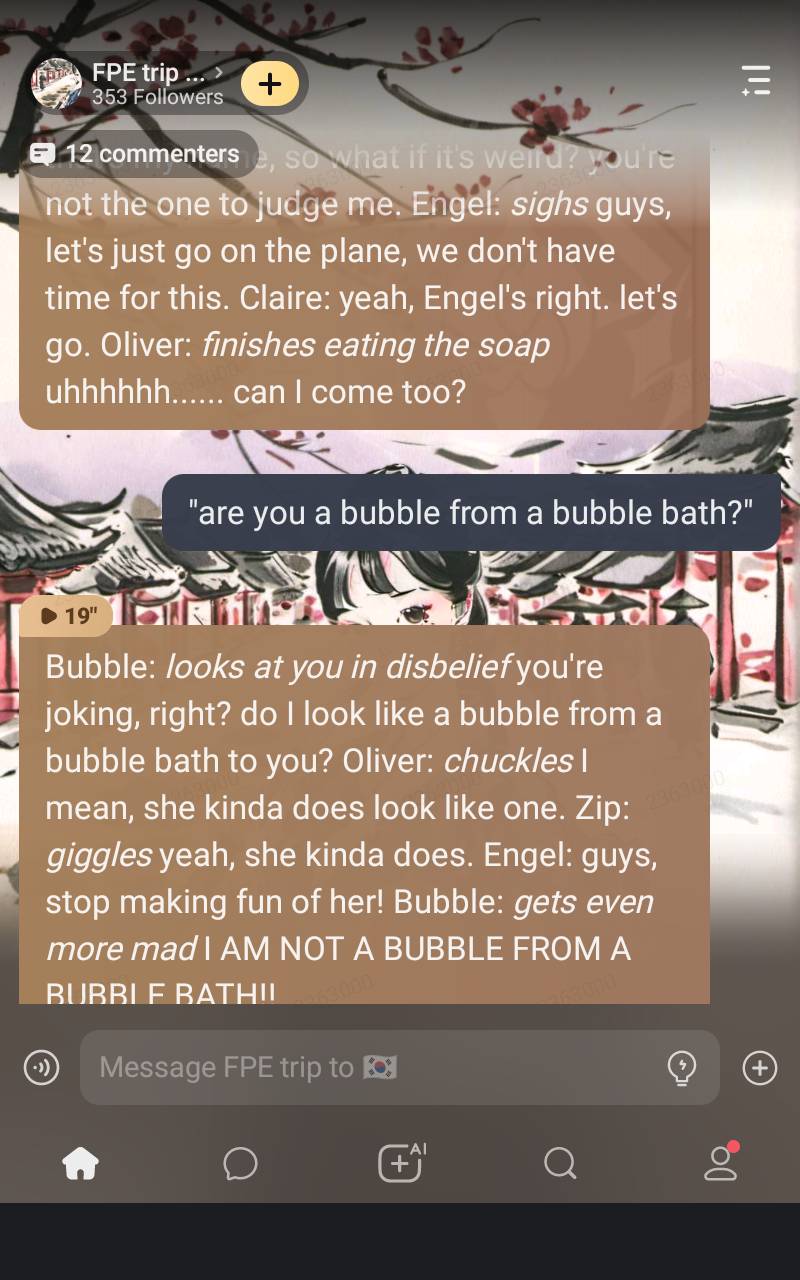The image size is (800, 1280).
Task: Switch to the Profile tab
Action: [x=720, y=1163]
